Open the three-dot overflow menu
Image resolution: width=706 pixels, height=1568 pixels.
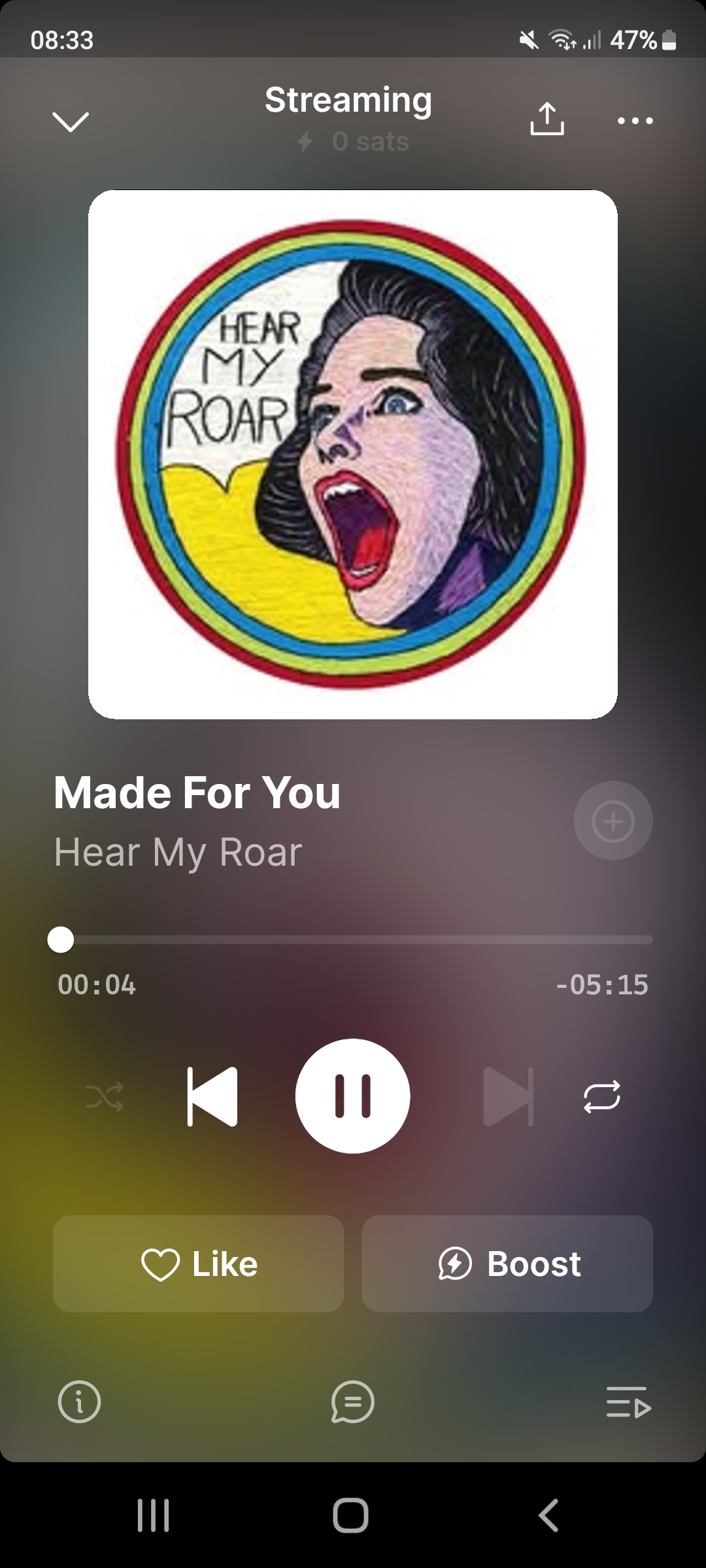pos(635,121)
